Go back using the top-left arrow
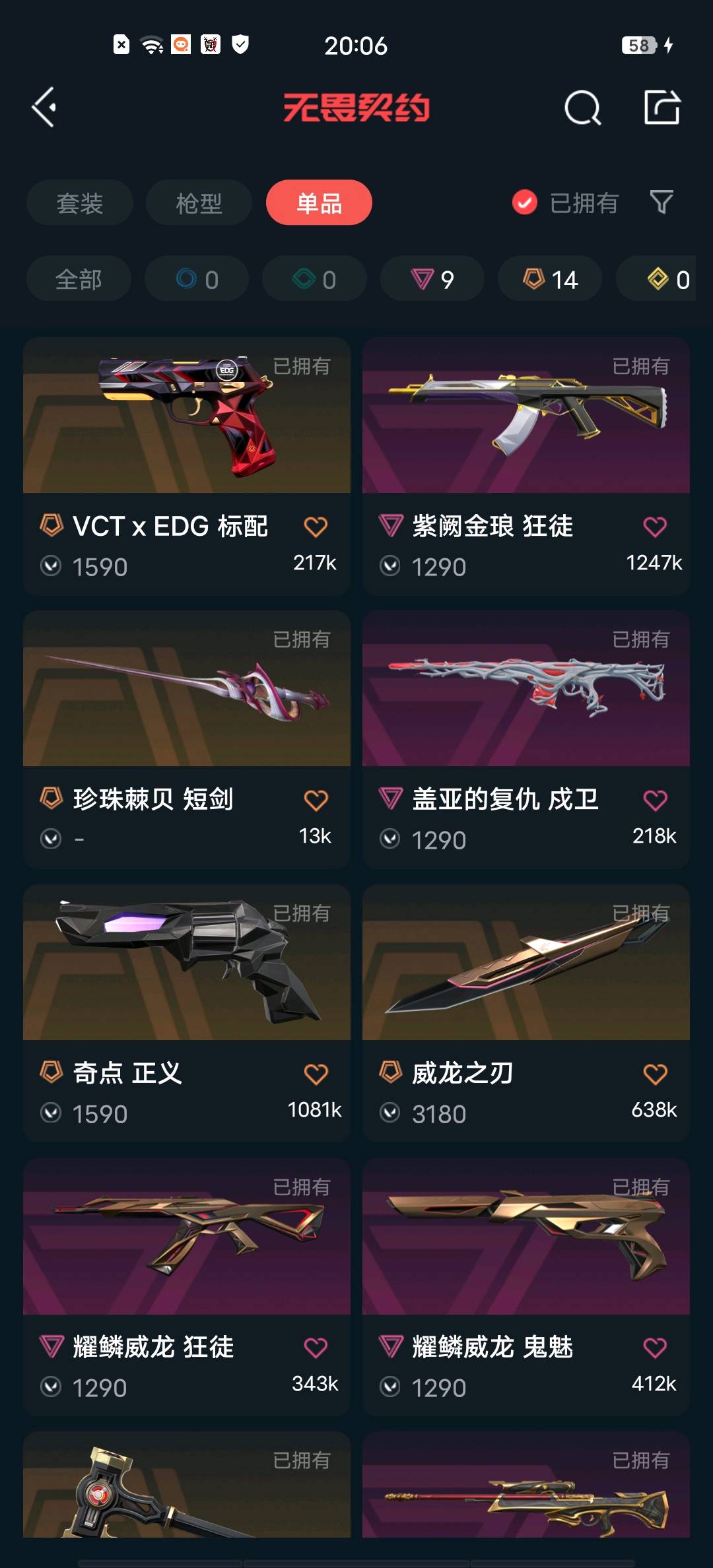Image resolution: width=713 pixels, height=1568 pixels. [44, 108]
